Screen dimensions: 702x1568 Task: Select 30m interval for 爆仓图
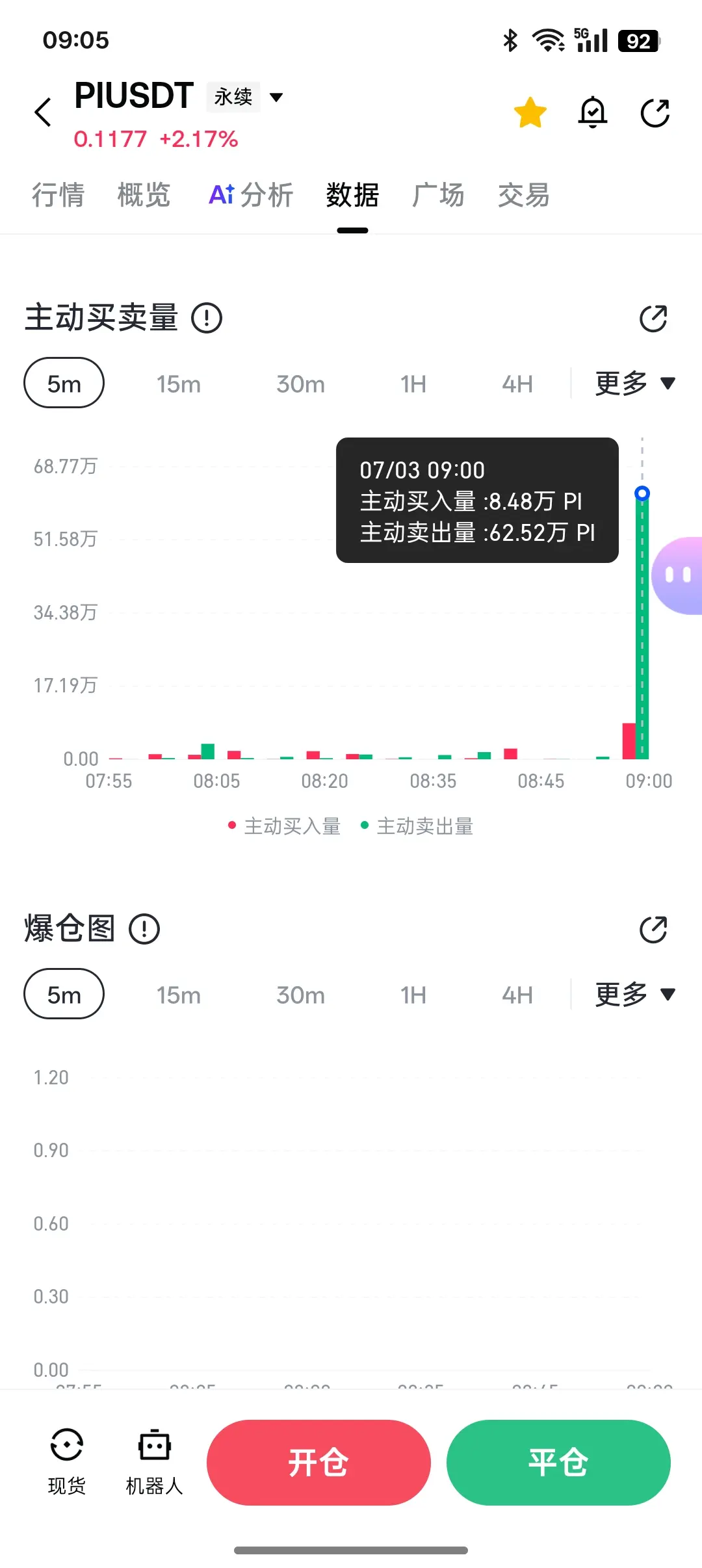[300, 995]
